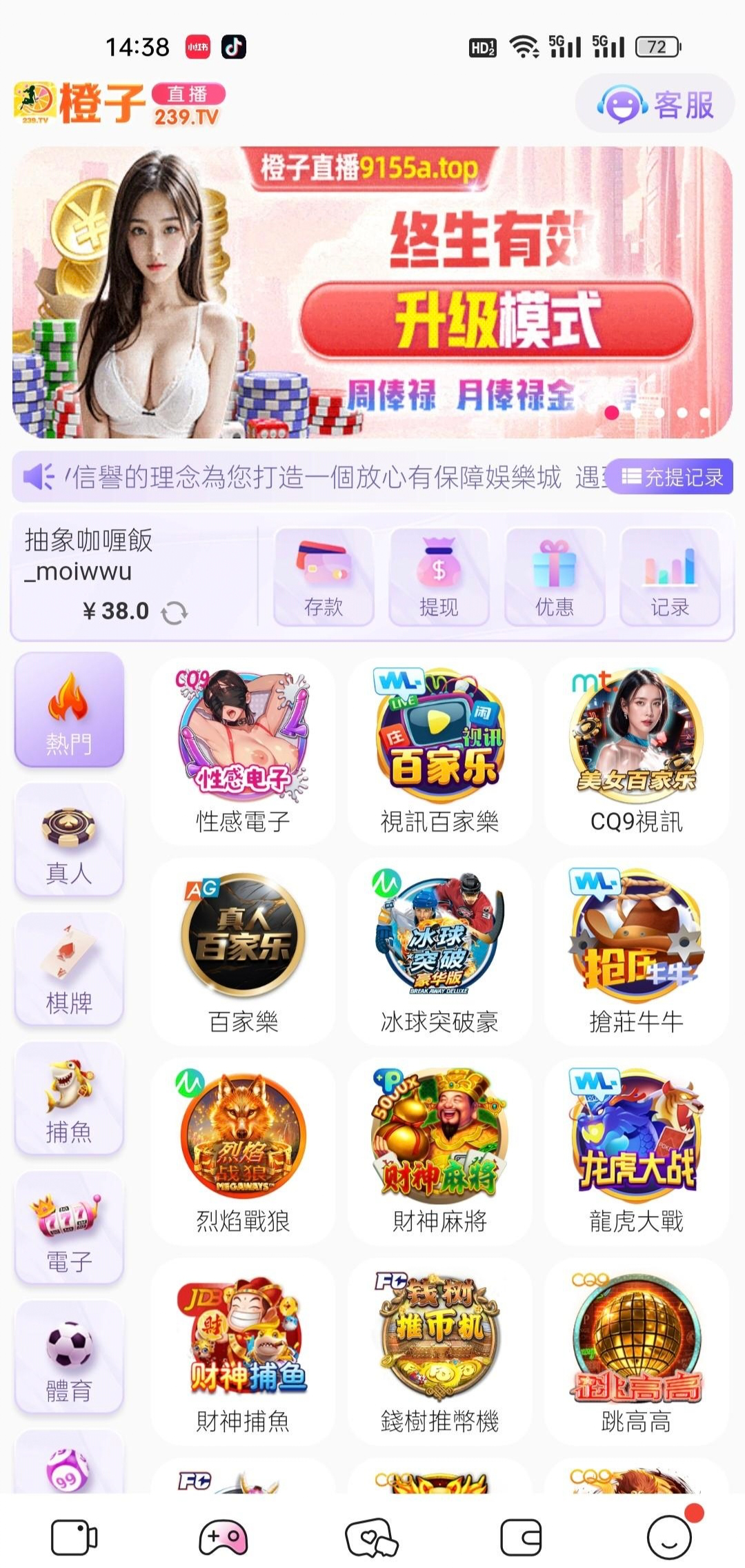This screenshot has height=1568, width=745.
Task: View 优惠 promotions
Action: pos(555,577)
